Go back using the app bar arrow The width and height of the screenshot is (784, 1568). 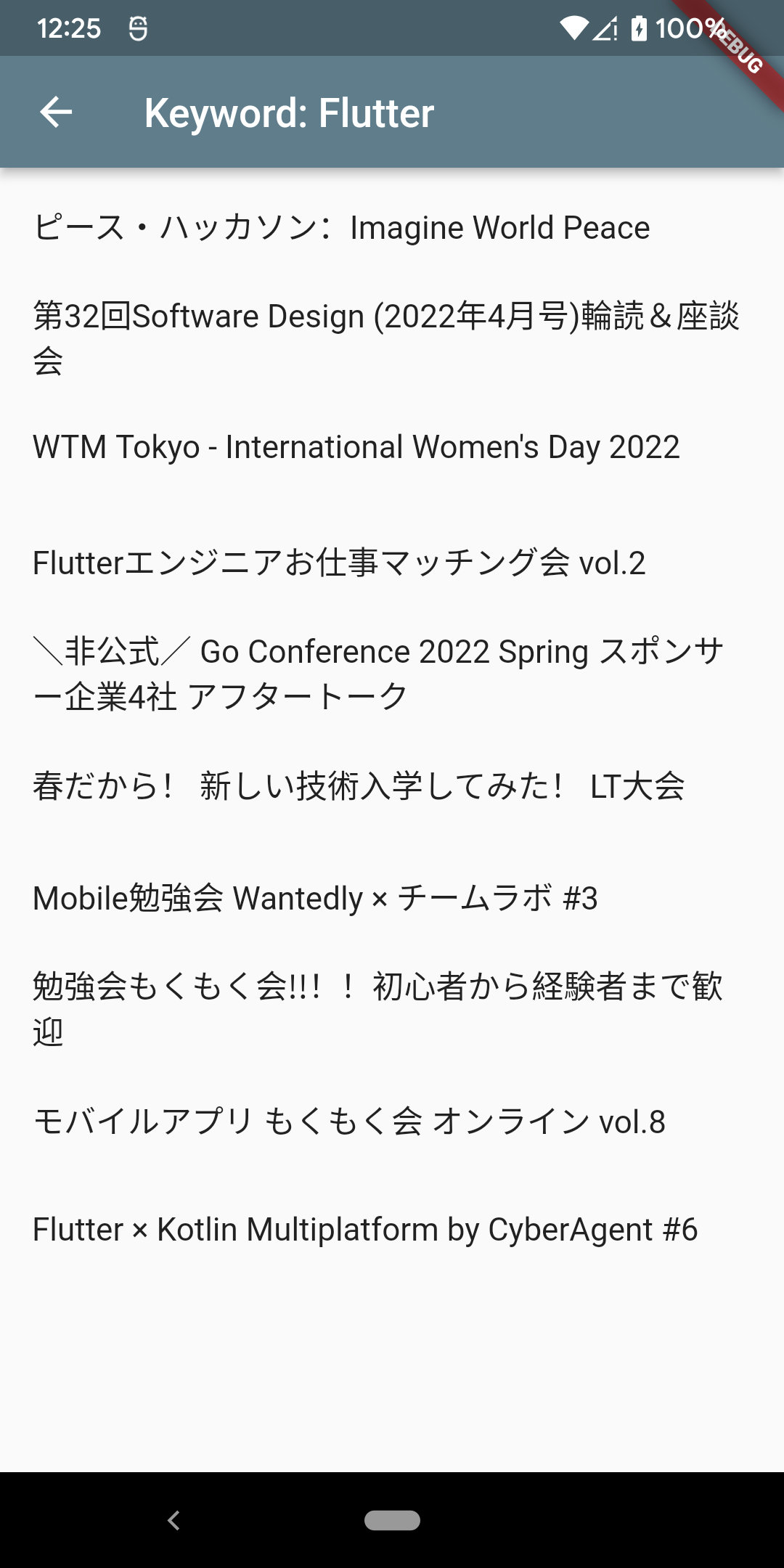click(x=56, y=113)
